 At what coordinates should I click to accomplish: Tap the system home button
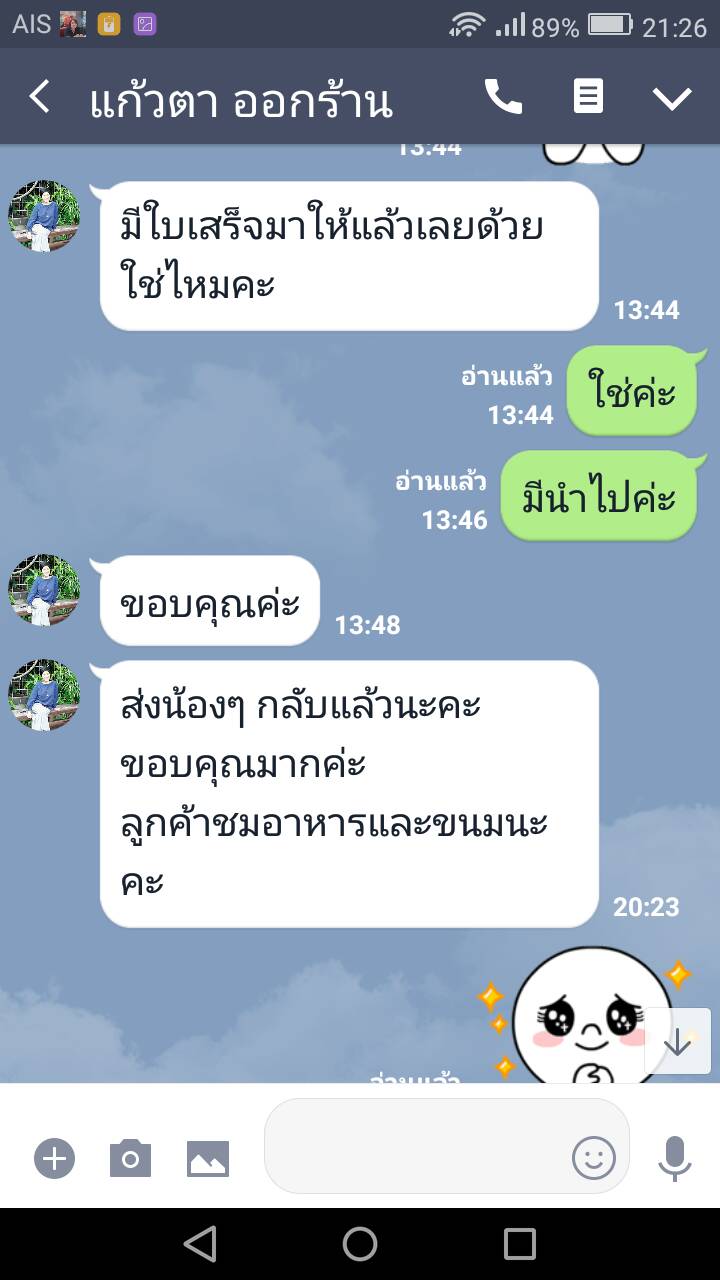[x=360, y=1244]
